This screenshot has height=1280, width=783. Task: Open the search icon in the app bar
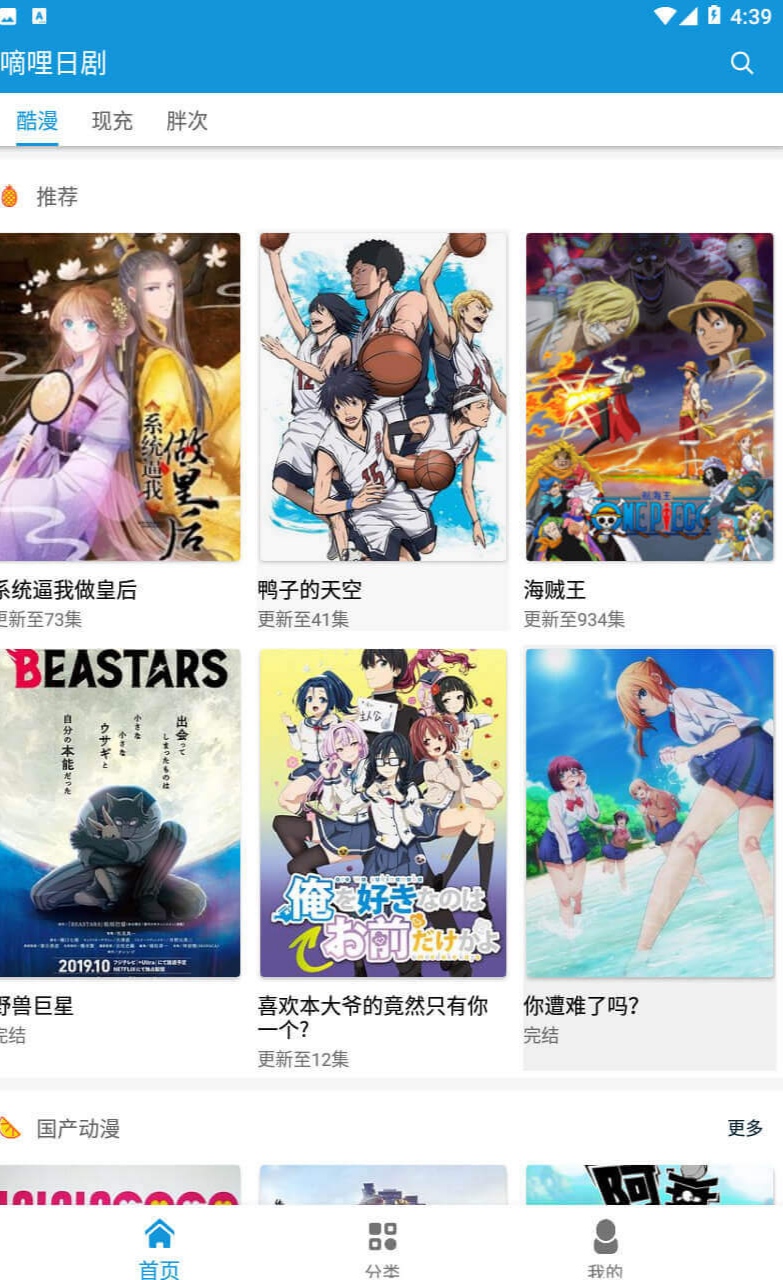point(742,63)
